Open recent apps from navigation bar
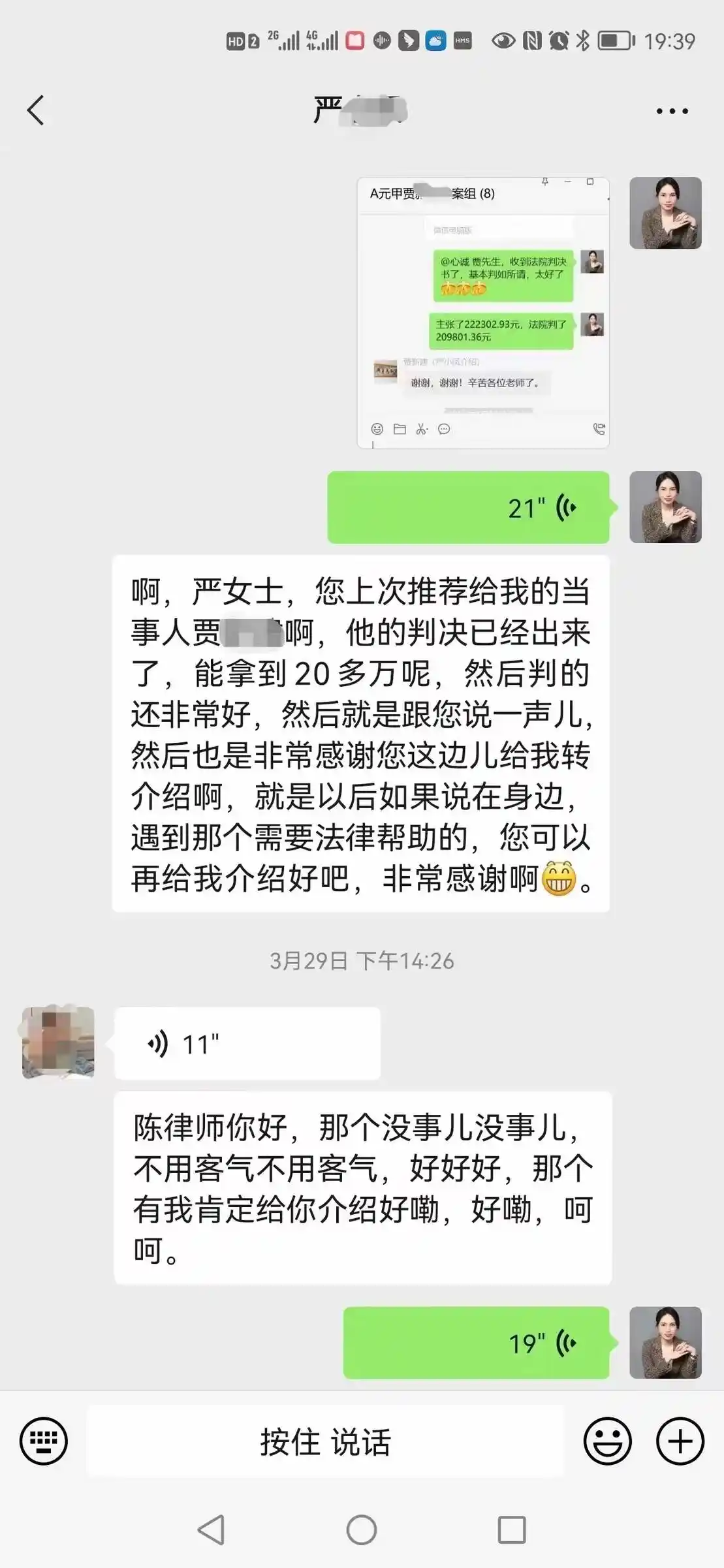 511,1529
